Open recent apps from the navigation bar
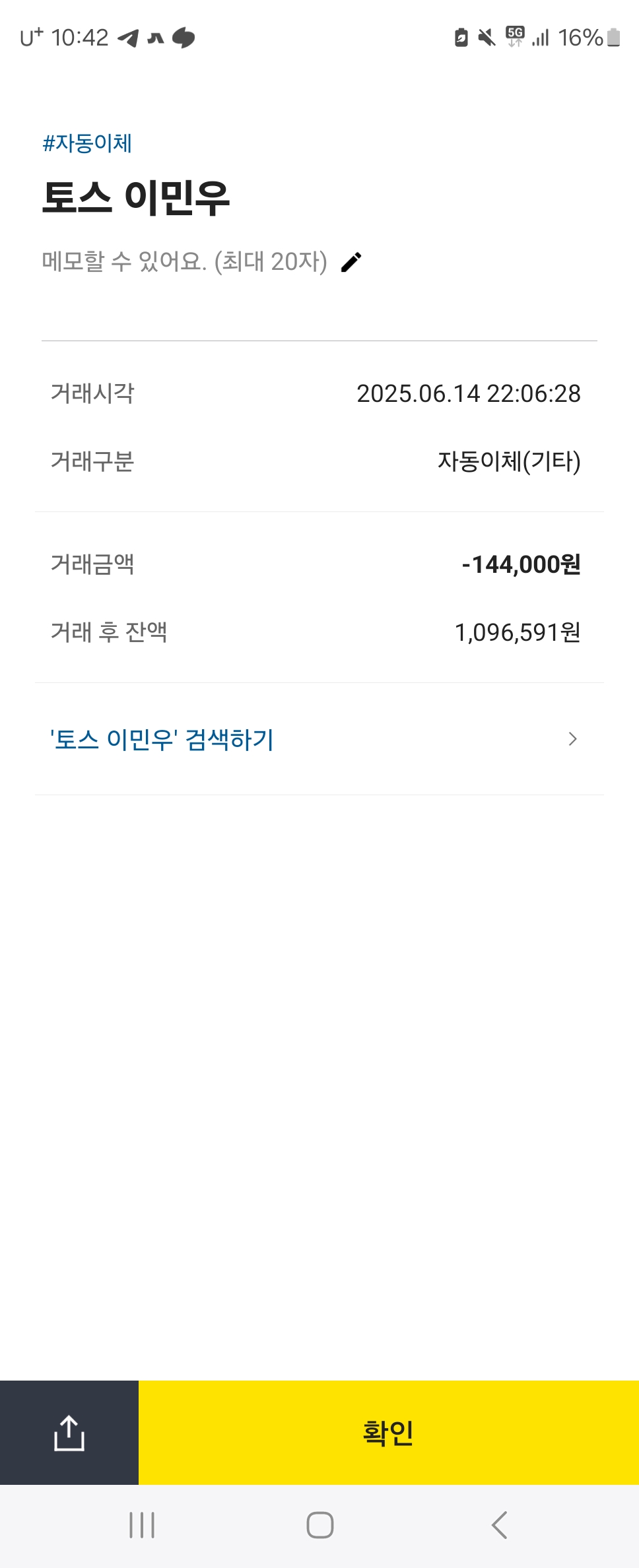 click(x=142, y=1525)
